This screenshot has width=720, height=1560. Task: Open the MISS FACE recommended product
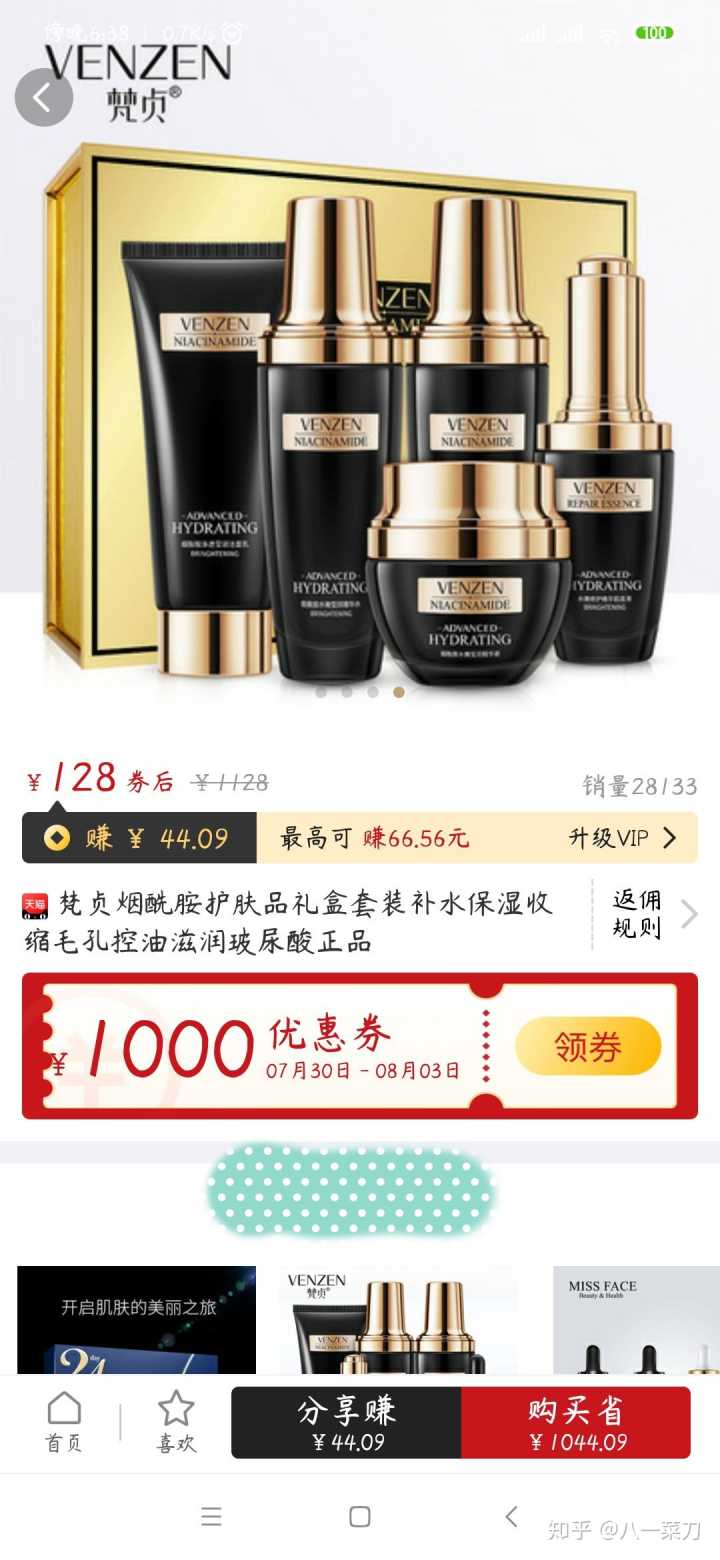[x=636, y=1320]
